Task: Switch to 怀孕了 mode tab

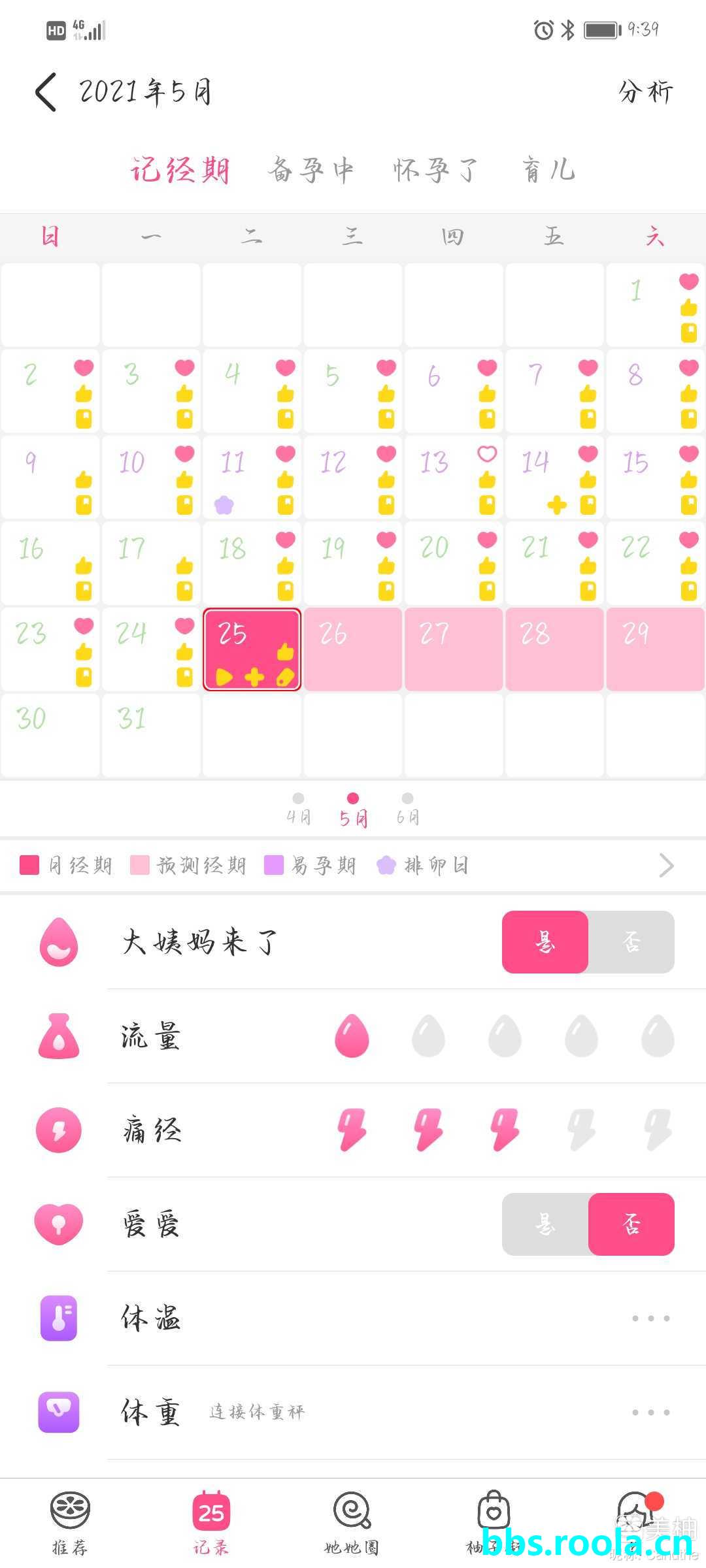Action: 436,170
